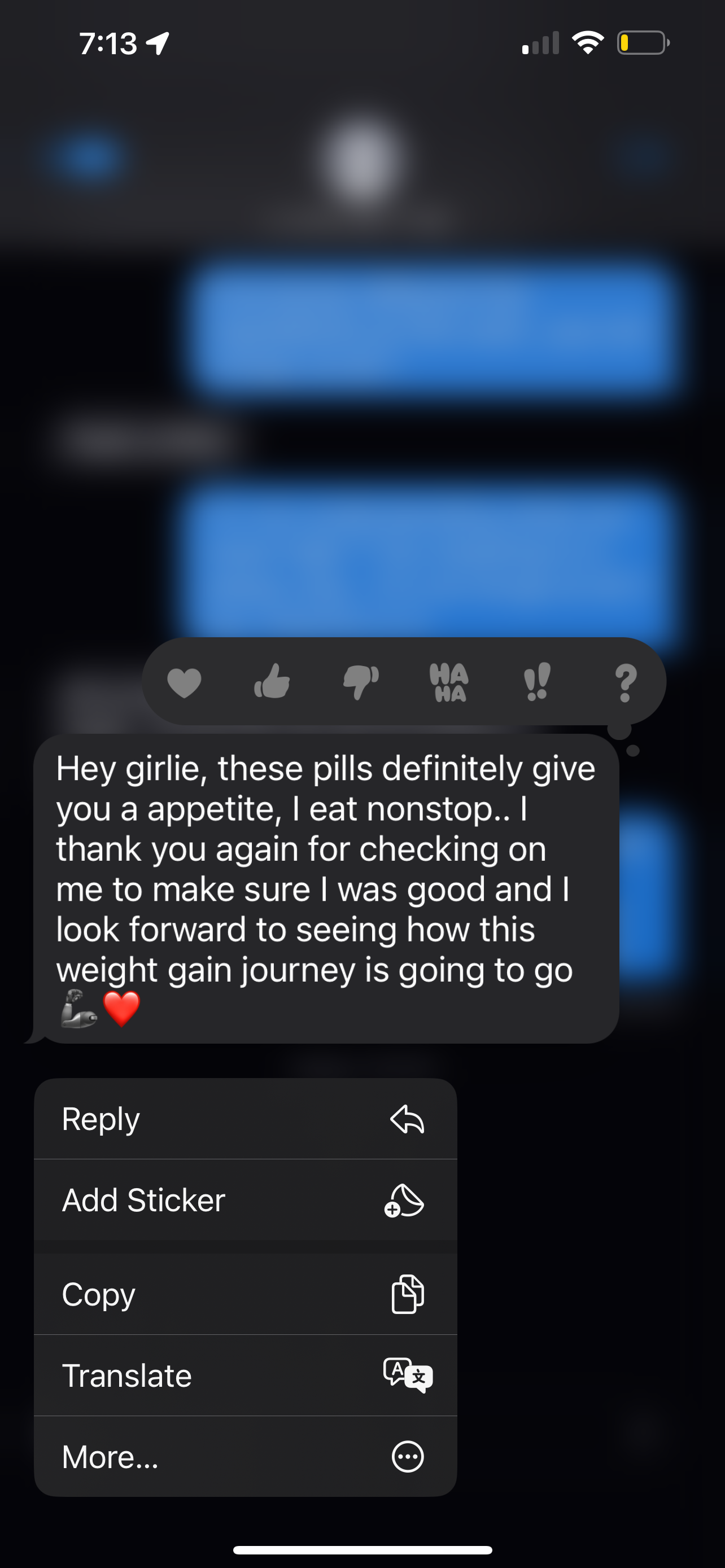React with the thumbs down tapback
Viewport: 725px width, 1568px height.
coord(361,682)
